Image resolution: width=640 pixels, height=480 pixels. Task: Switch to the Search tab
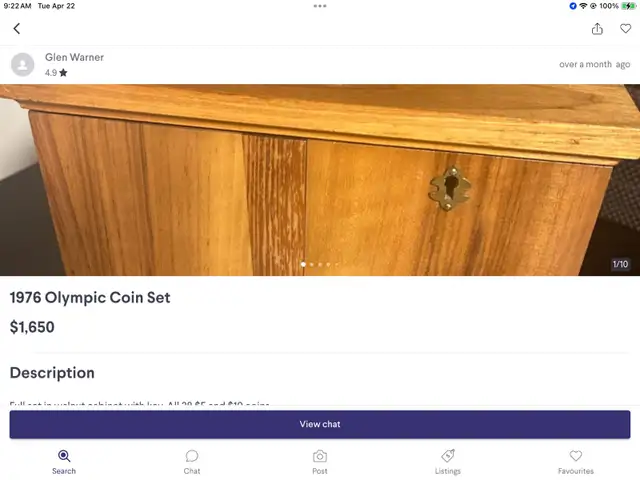[x=64, y=461]
